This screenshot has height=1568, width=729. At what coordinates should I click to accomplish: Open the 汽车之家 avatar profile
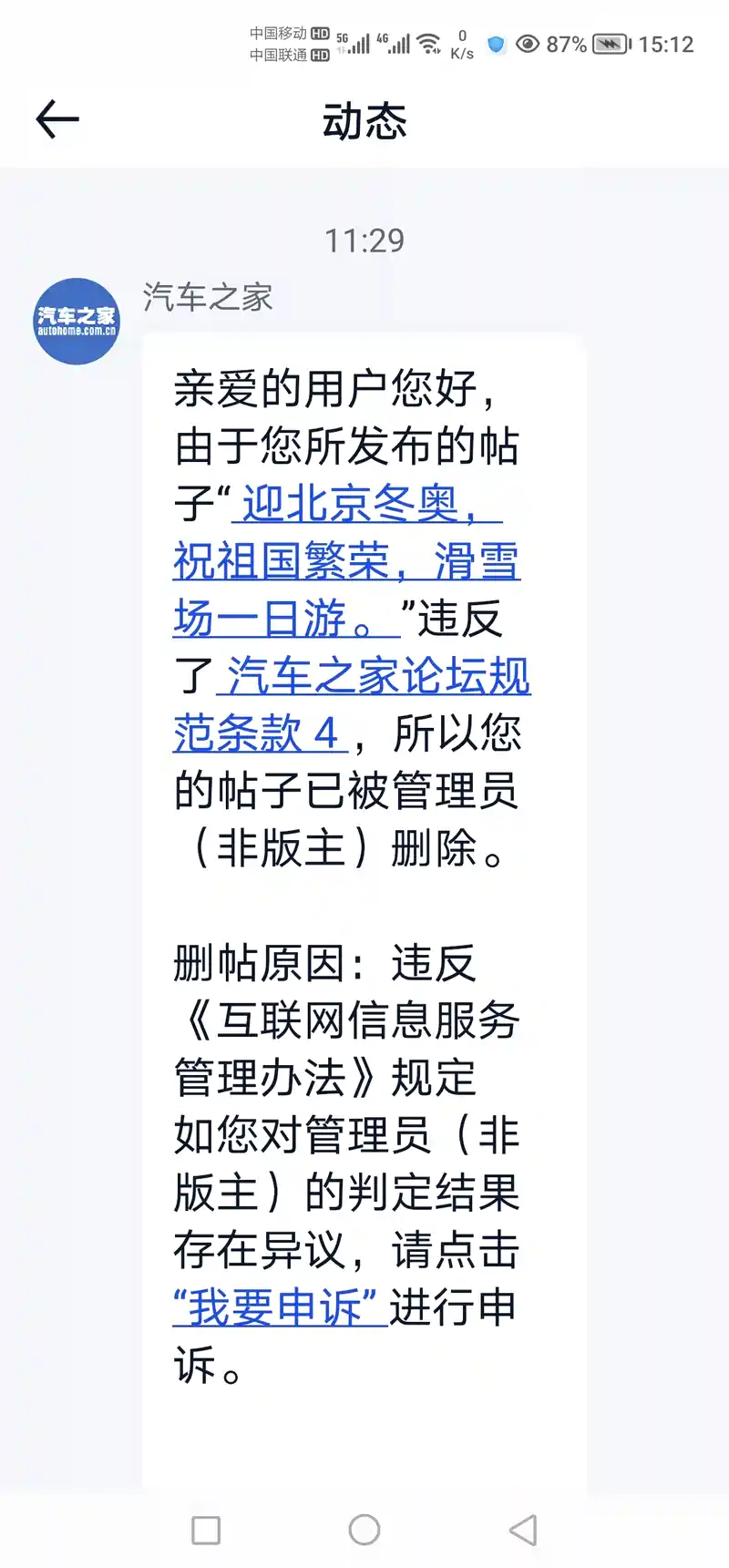tap(77, 322)
